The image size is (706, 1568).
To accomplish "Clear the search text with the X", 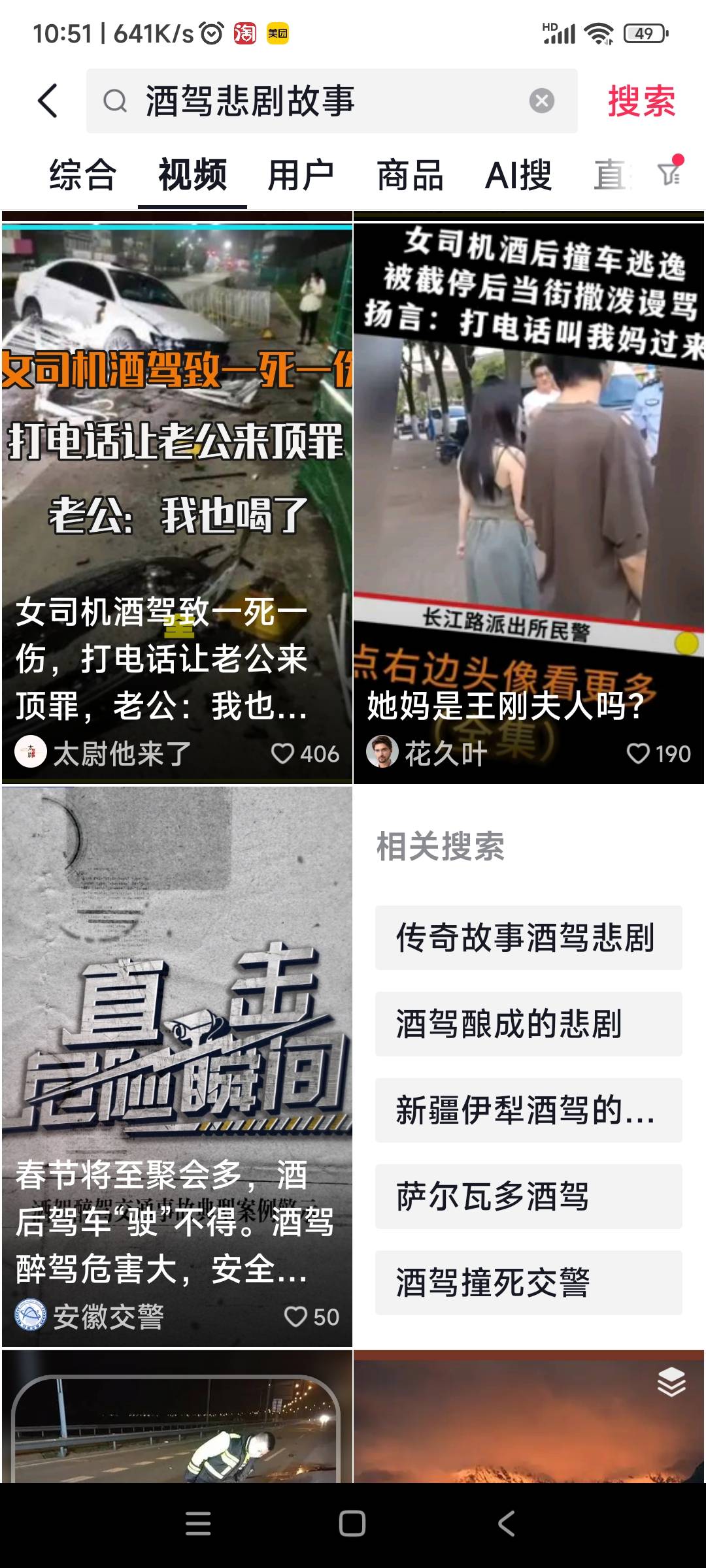I will click(541, 101).
